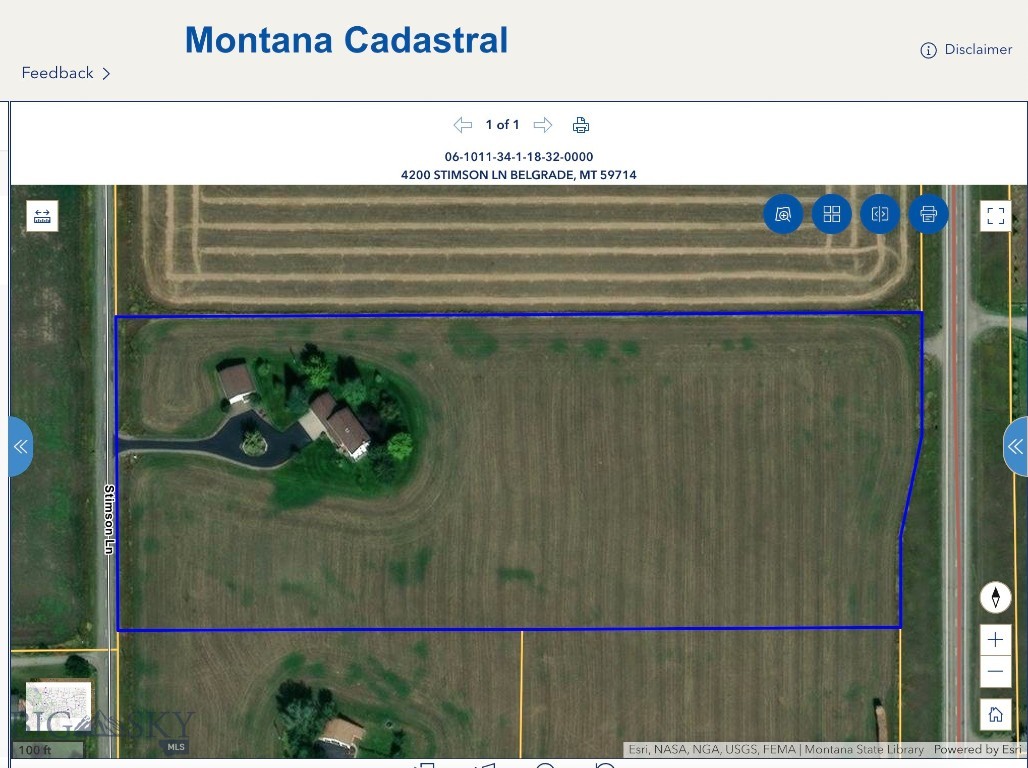Screen dimensions: 1028x768
Task: Print the map with the blue printer button
Action: coord(928,214)
